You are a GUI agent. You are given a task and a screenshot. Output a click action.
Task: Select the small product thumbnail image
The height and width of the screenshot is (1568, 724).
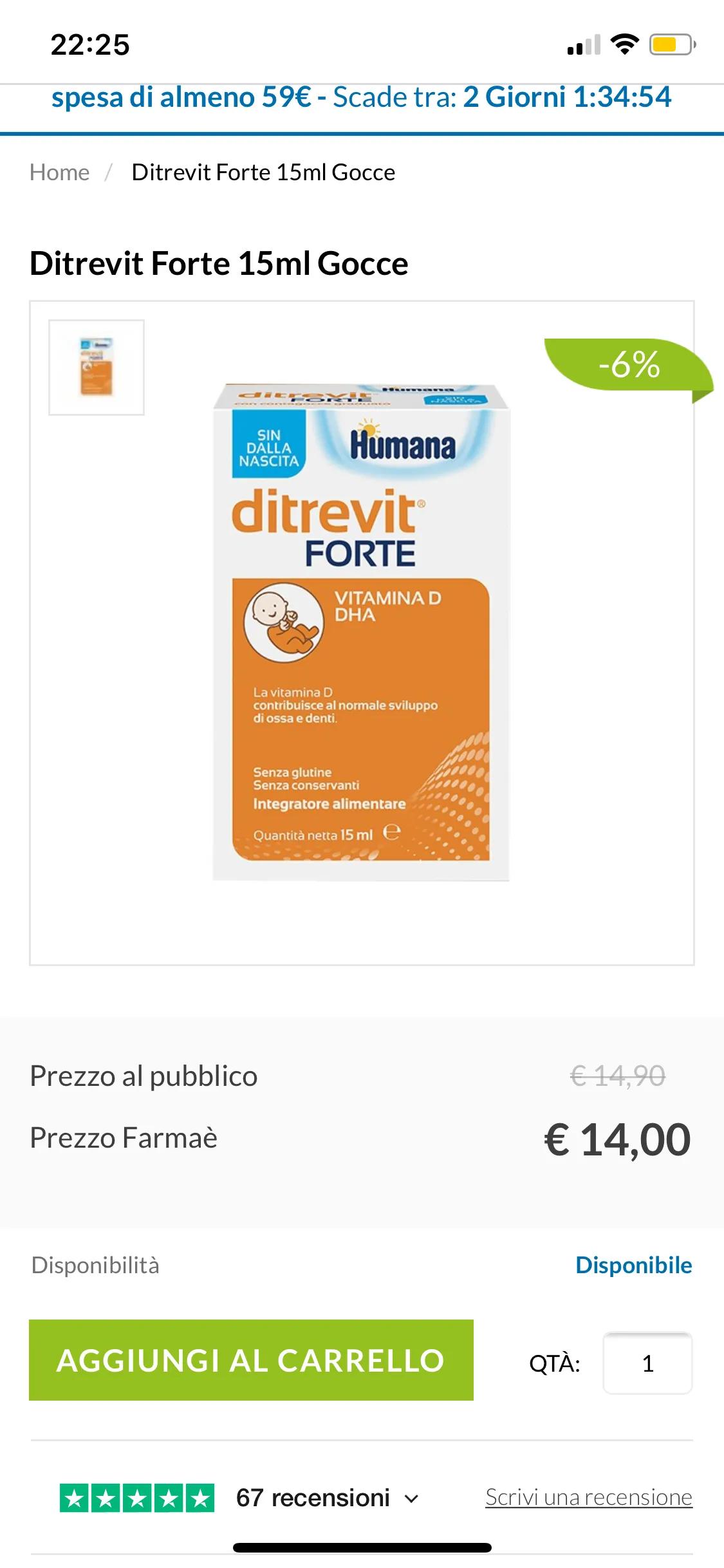[x=97, y=367]
